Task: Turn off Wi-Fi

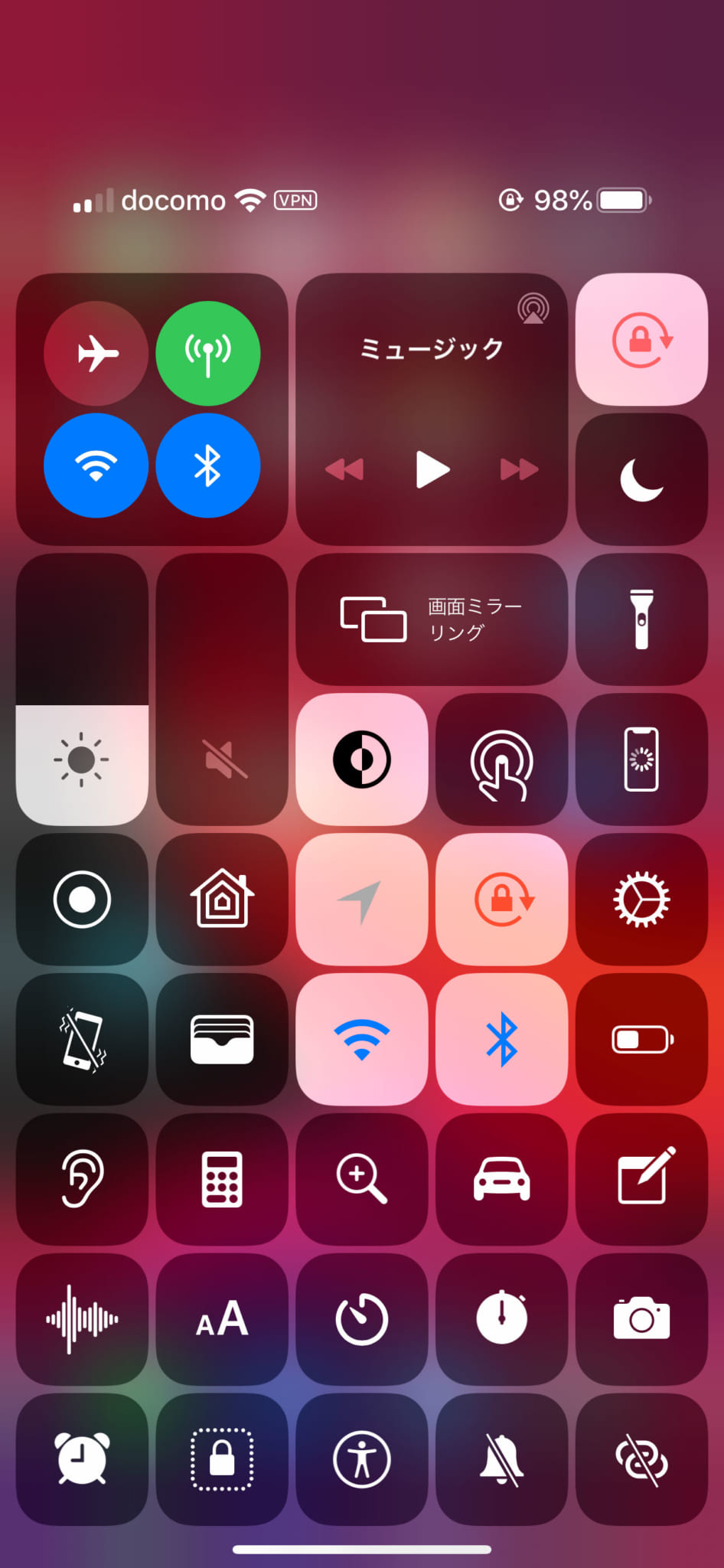Action: [x=95, y=465]
